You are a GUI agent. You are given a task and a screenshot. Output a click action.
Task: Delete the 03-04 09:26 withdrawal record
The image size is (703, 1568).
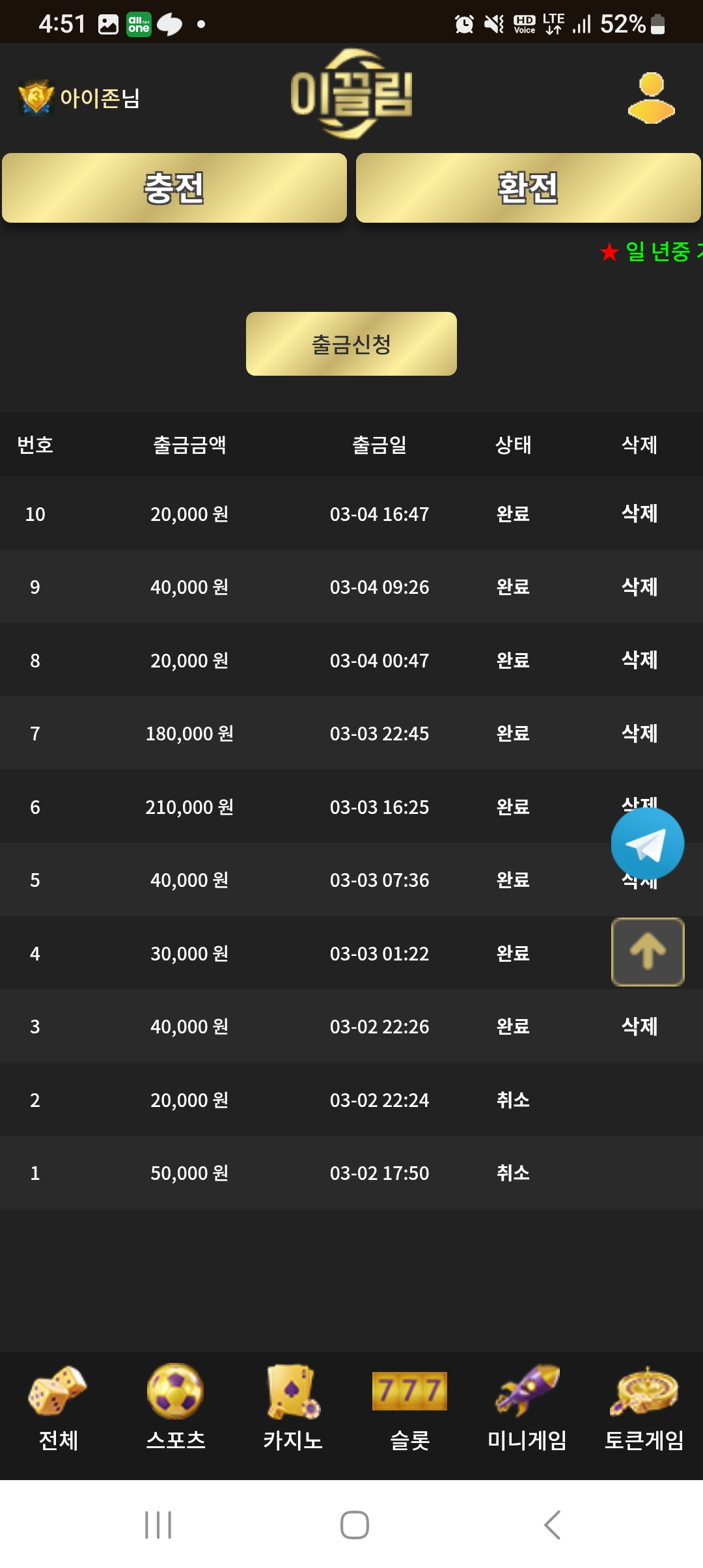(x=639, y=587)
